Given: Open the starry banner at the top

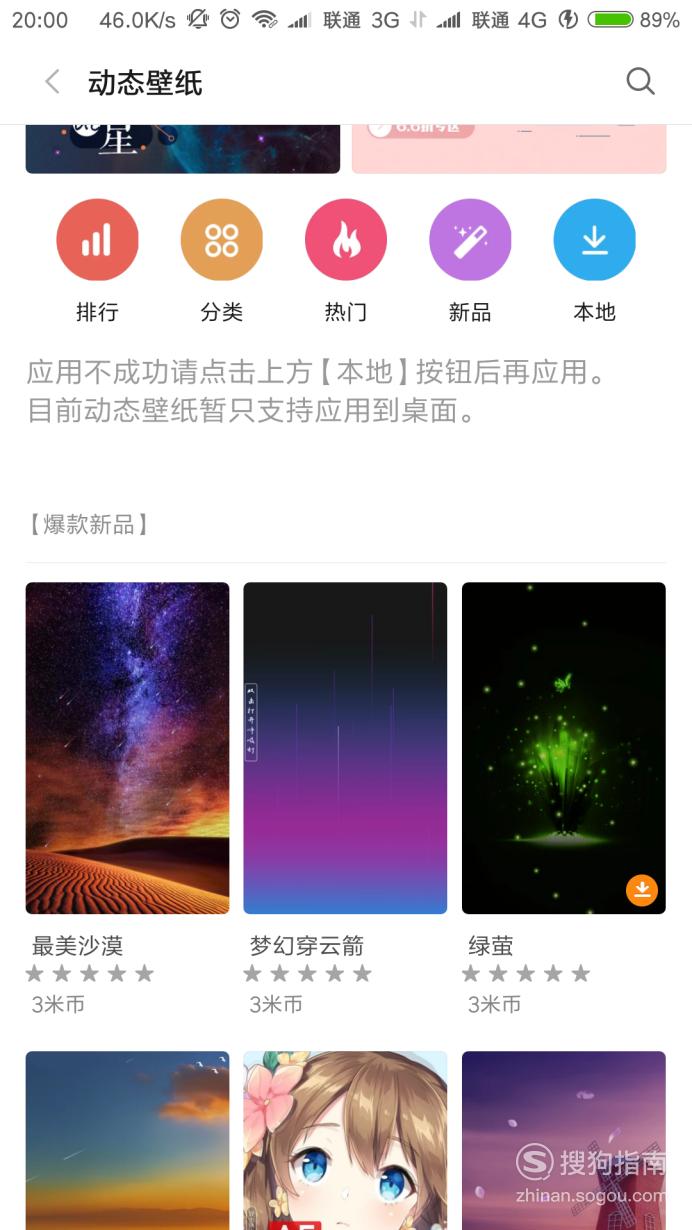Looking at the screenshot, I should pos(183,149).
